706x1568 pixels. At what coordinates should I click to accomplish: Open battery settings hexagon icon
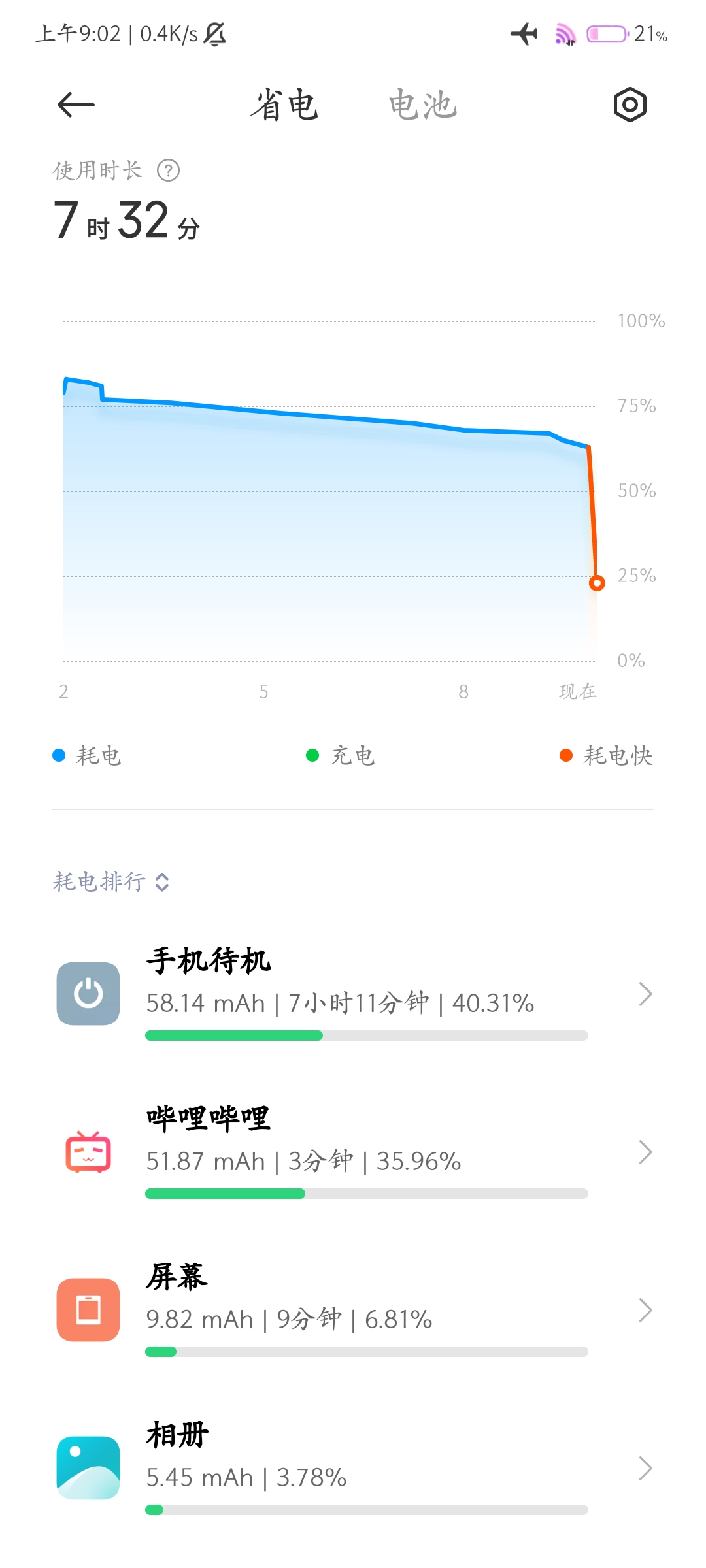click(630, 105)
